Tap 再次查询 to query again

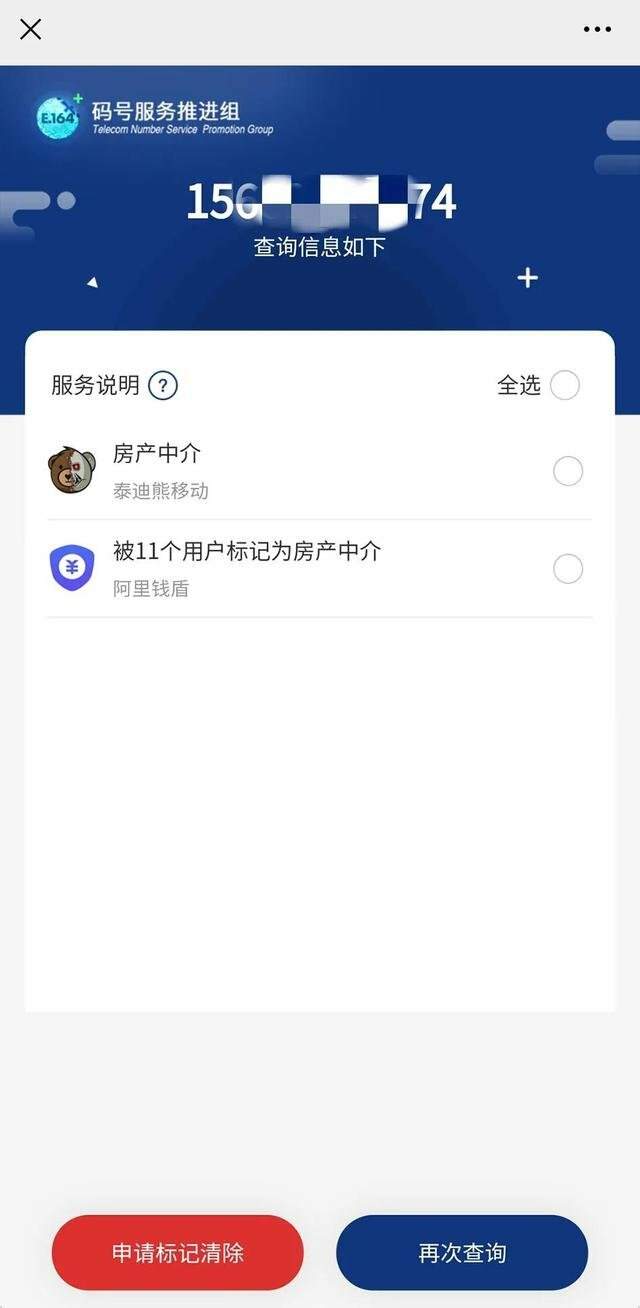click(462, 1253)
